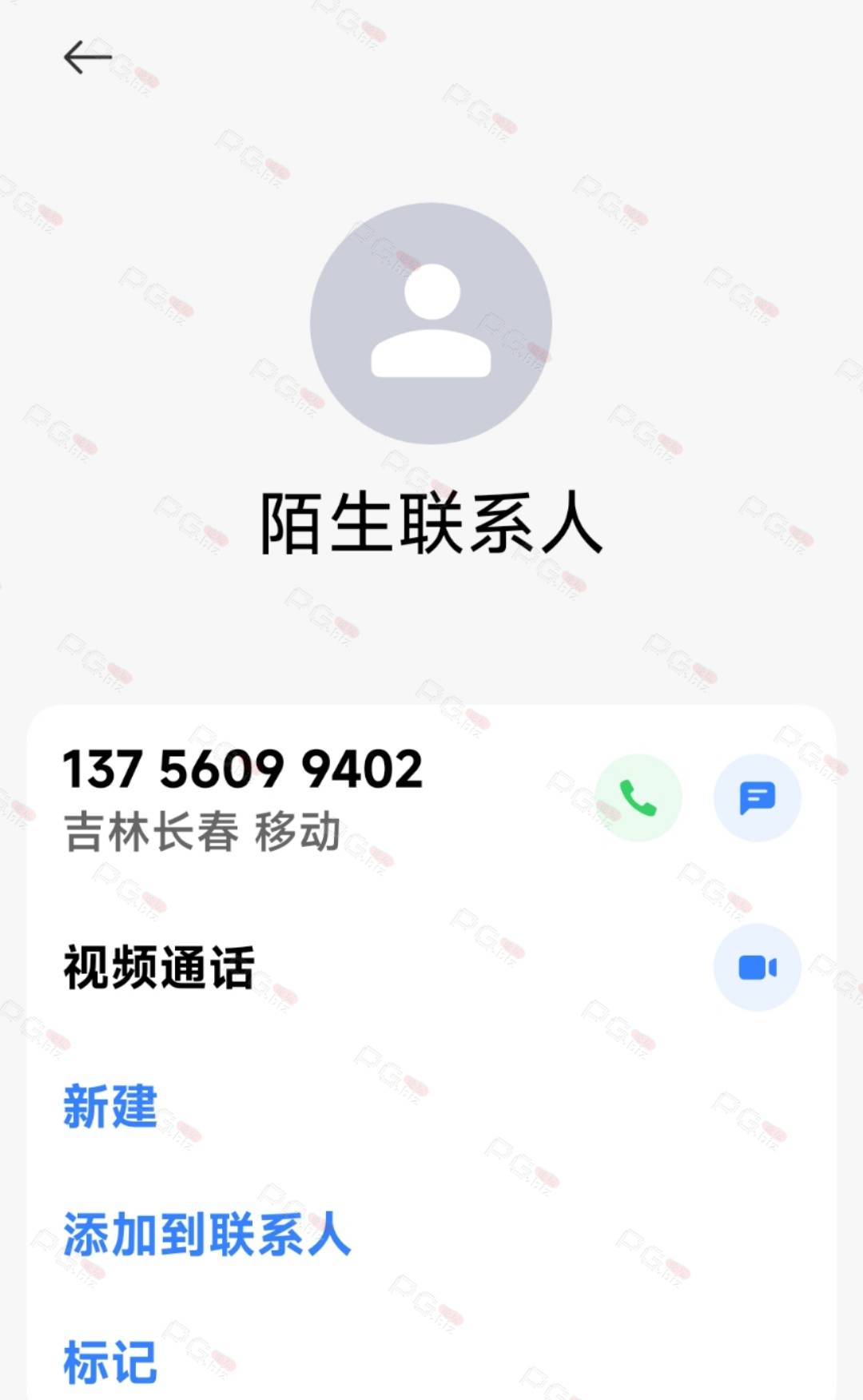This screenshot has height=1400, width=863.
Task: Send a message to 137 5609 9402
Action: coord(757,797)
